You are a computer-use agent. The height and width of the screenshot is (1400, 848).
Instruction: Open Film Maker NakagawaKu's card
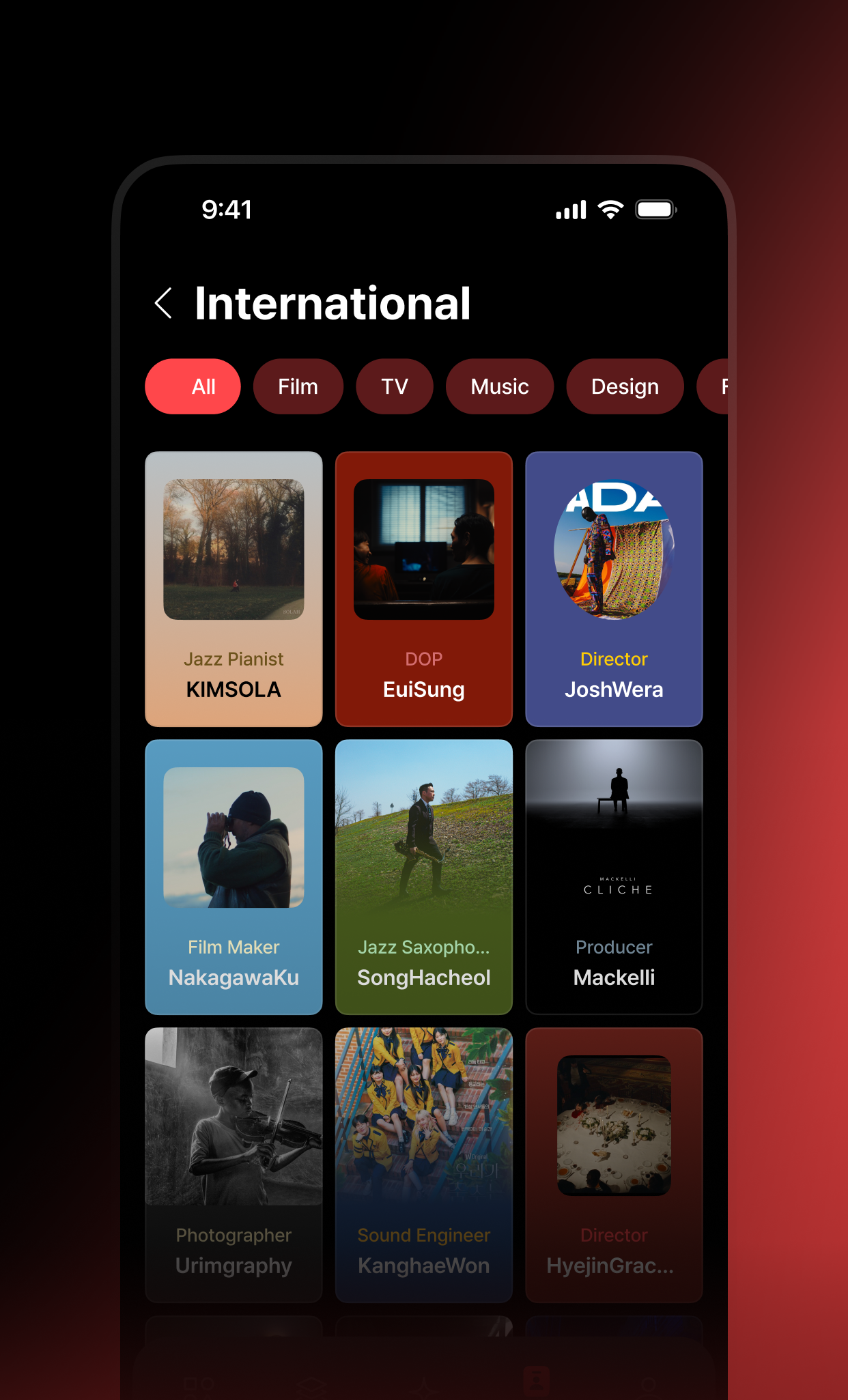tap(234, 876)
